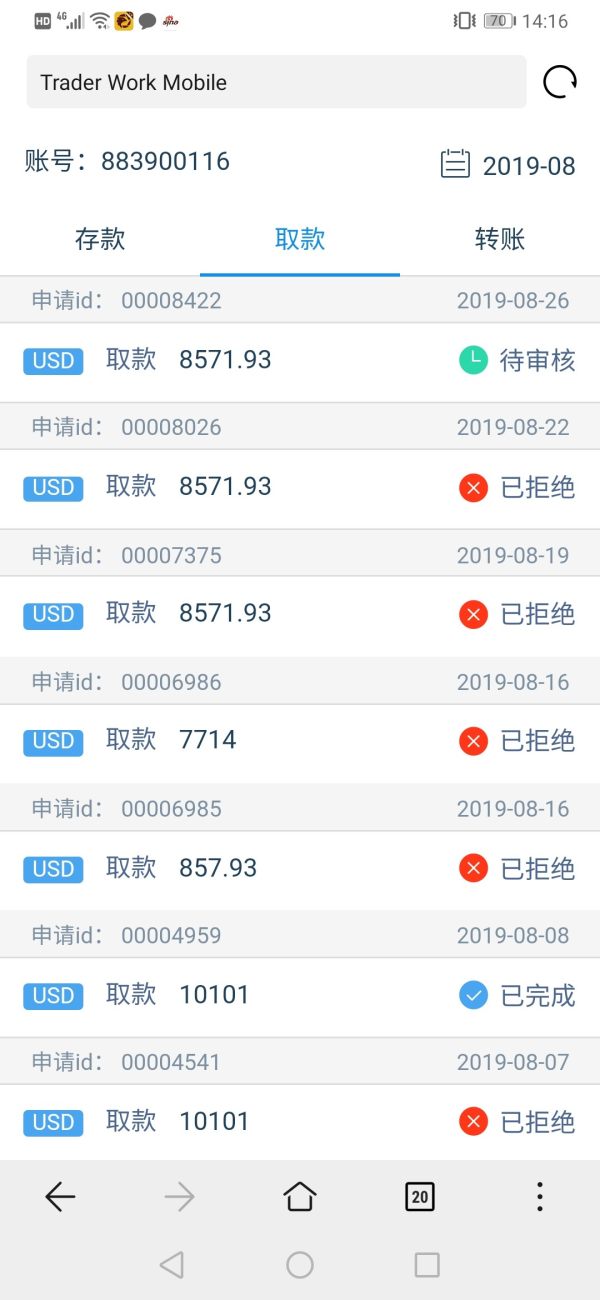Open the 857.93 USD withdrawal record
The height and width of the screenshot is (1300, 600).
click(300, 868)
